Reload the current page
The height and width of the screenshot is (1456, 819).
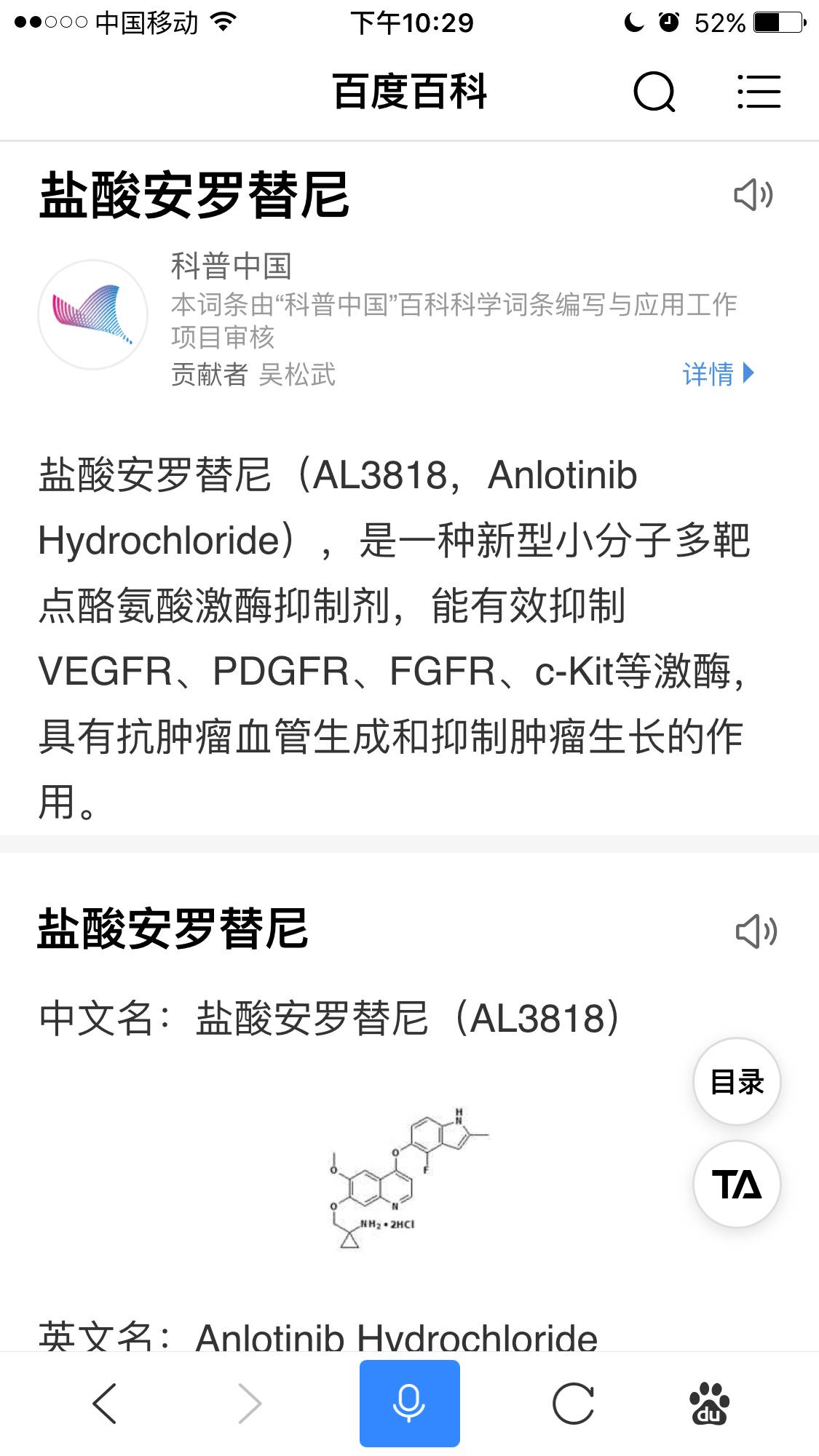tap(573, 1403)
